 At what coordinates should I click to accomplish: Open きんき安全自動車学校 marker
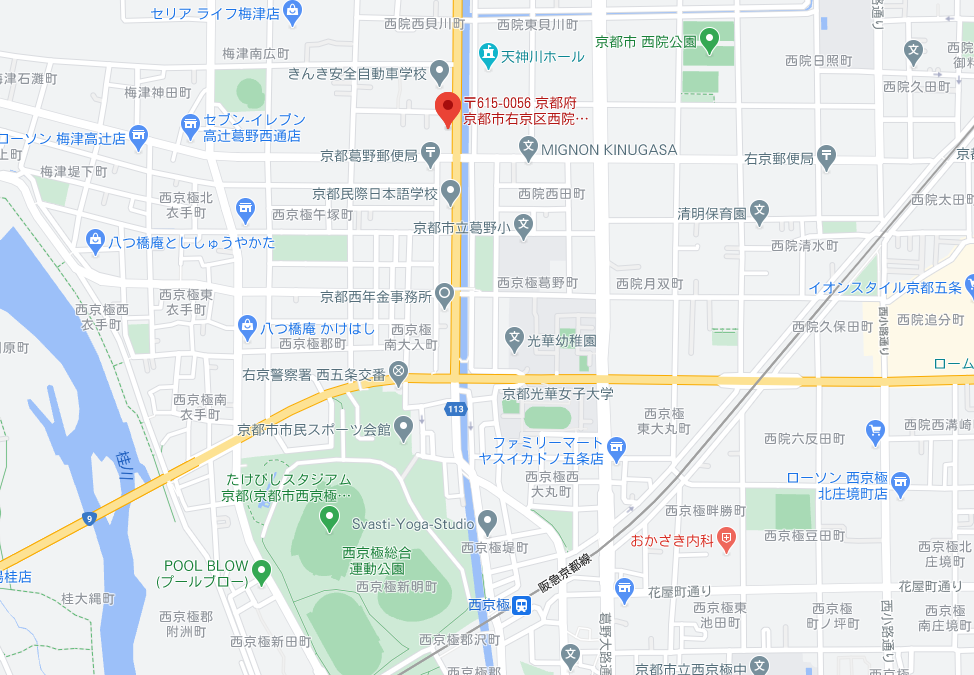439,73
